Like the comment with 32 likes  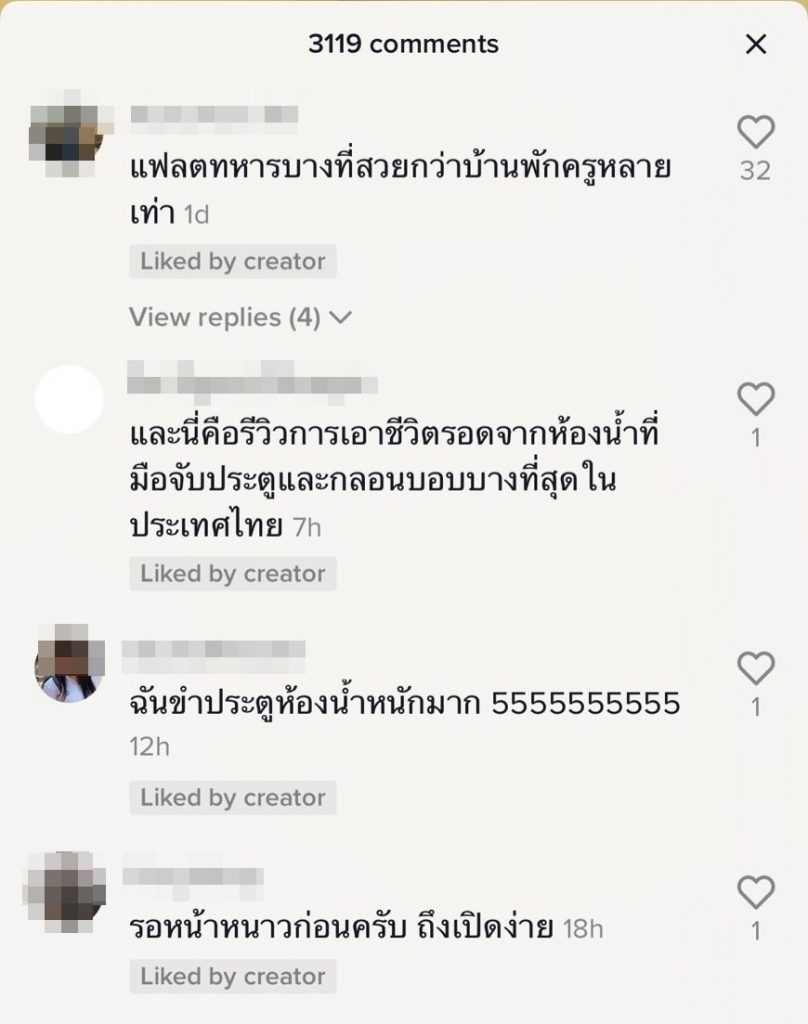[756, 131]
